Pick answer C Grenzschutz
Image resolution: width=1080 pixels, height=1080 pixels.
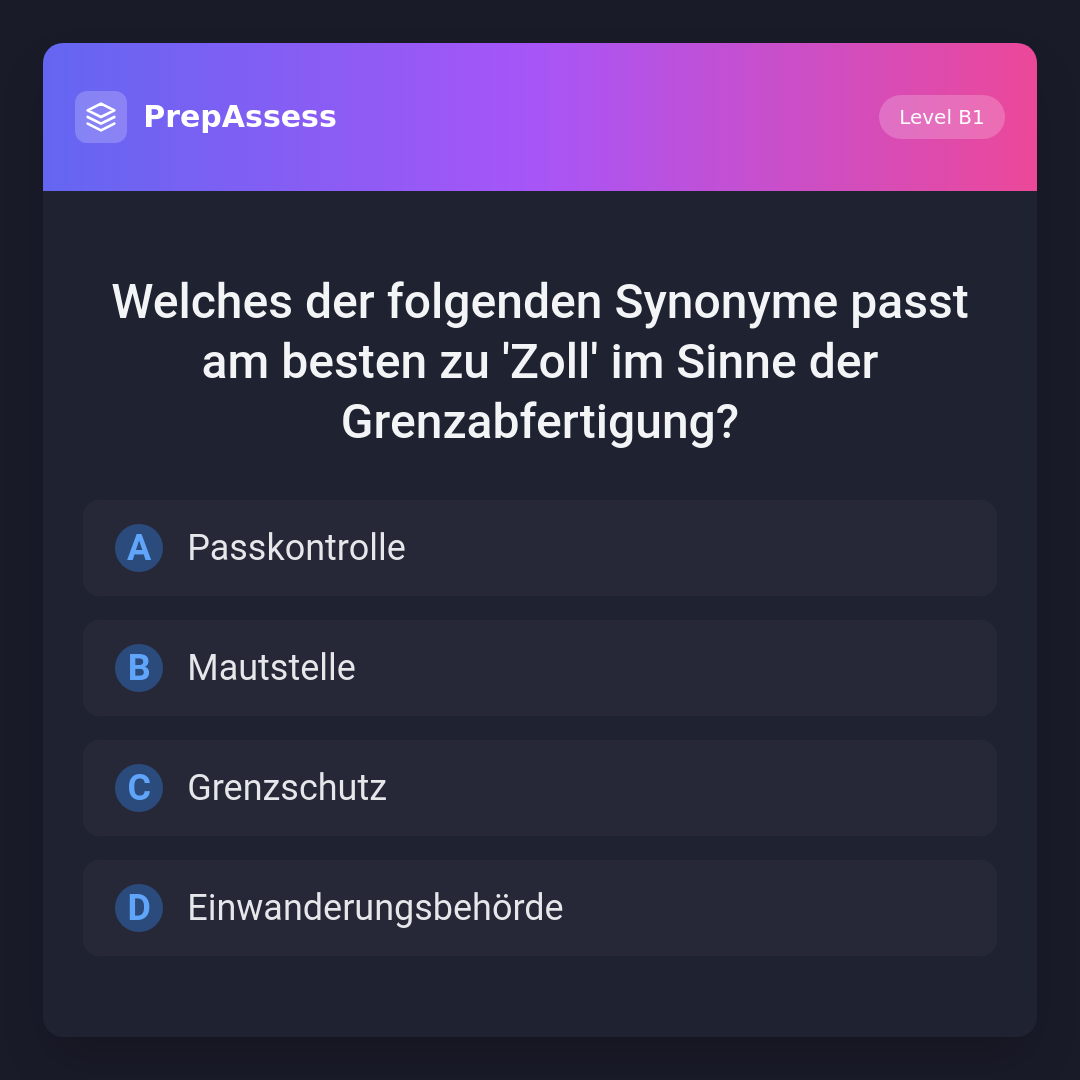click(540, 788)
